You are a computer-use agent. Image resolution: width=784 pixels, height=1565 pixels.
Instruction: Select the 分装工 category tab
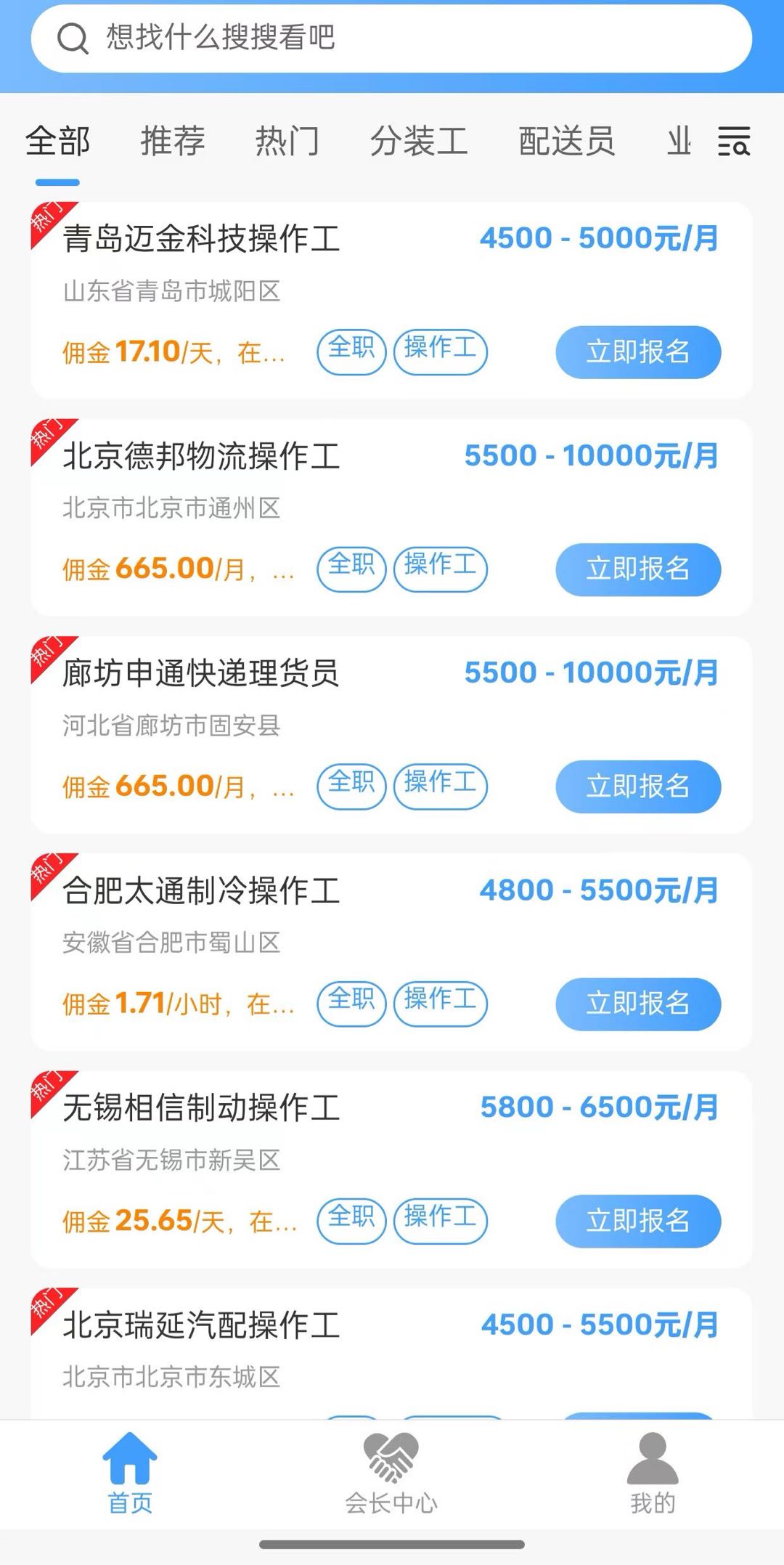[419, 140]
